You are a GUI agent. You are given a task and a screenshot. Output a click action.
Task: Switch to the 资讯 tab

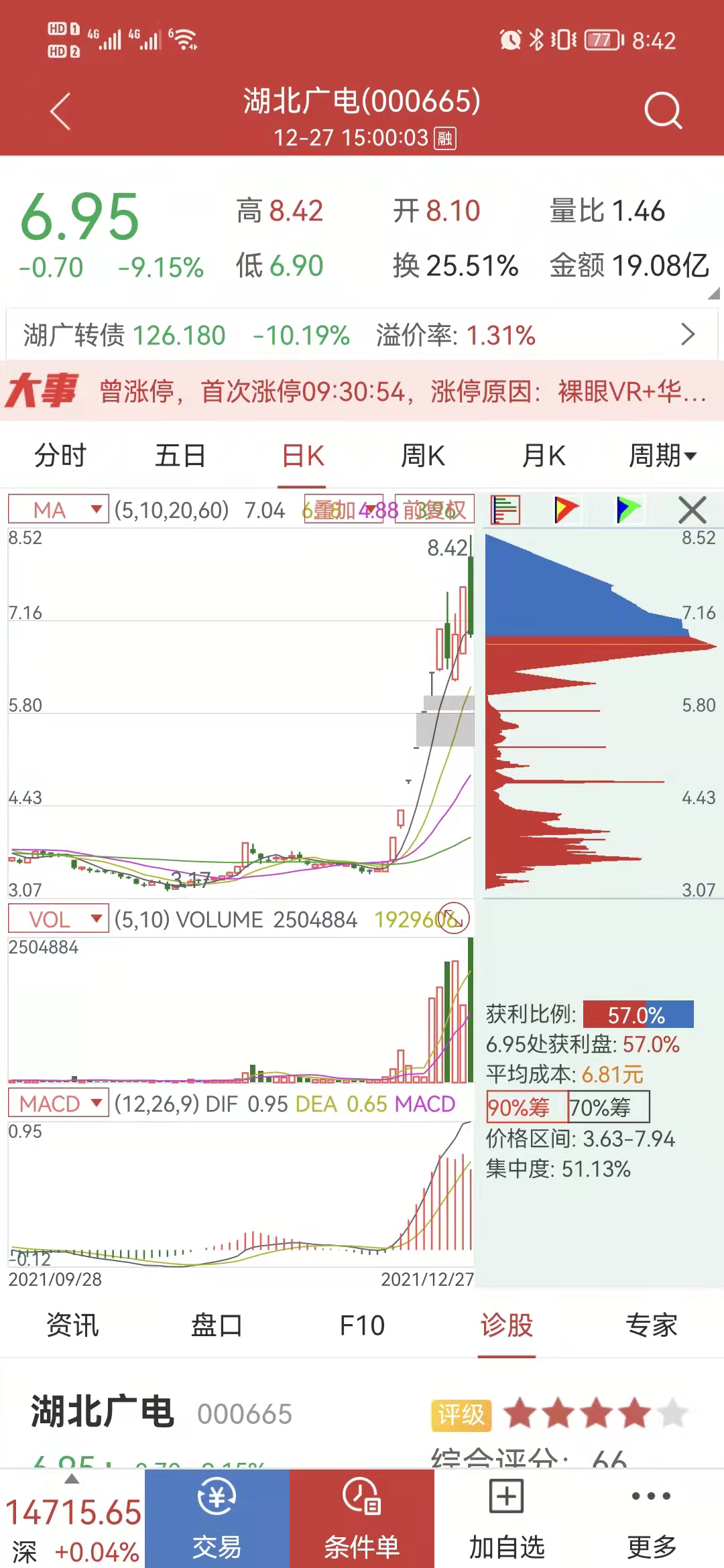[72, 1325]
